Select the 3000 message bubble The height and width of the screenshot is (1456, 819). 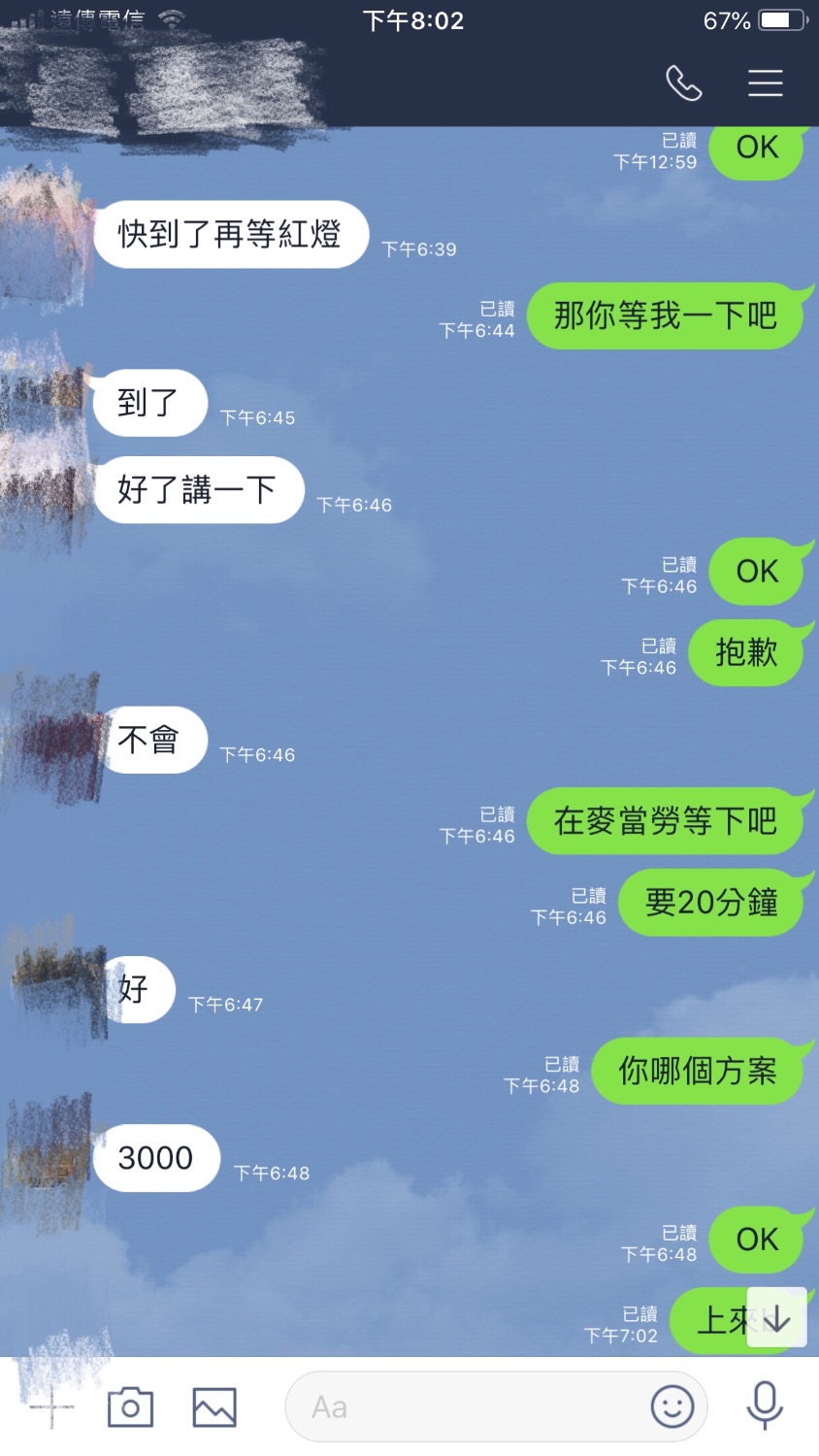(155, 1157)
